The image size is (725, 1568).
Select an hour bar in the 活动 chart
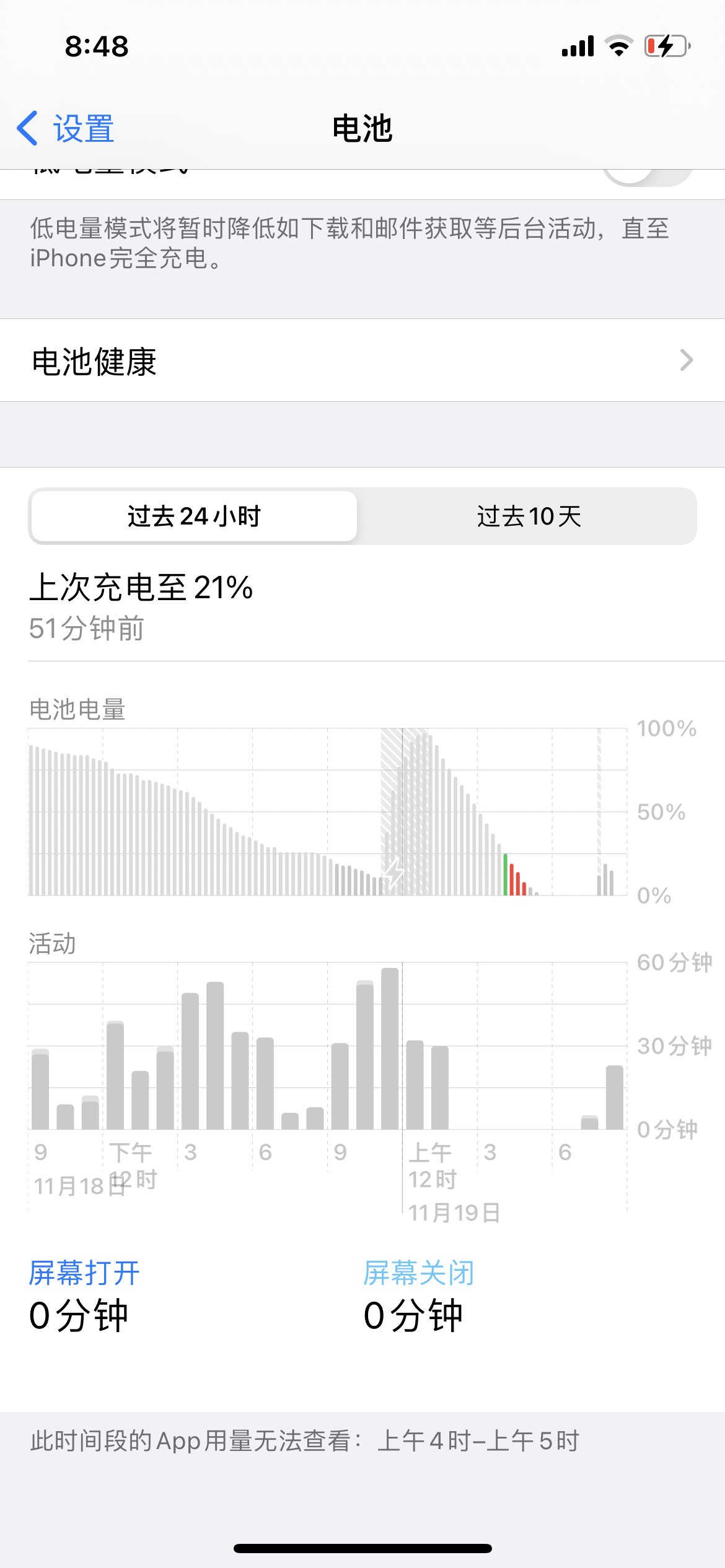coord(215,1056)
